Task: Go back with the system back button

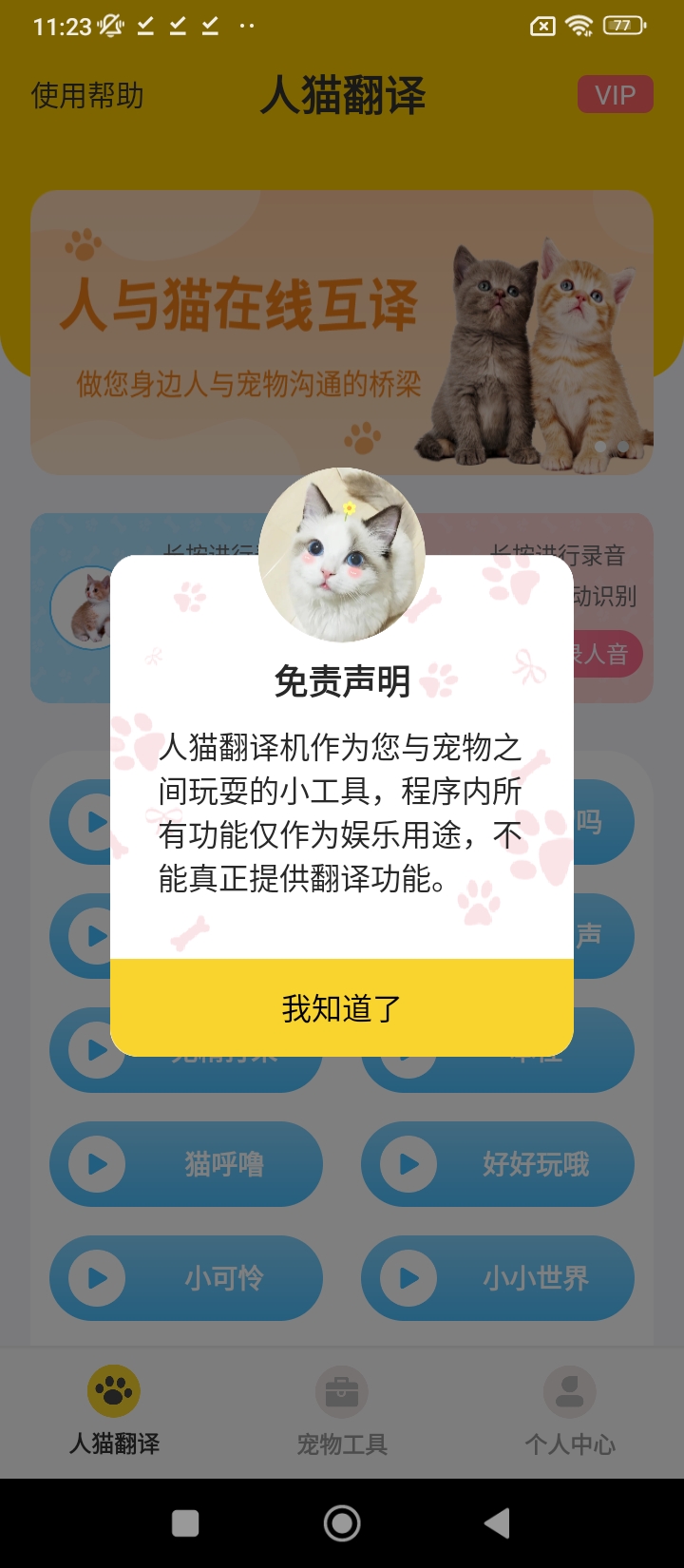Action: [x=497, y=1523]
